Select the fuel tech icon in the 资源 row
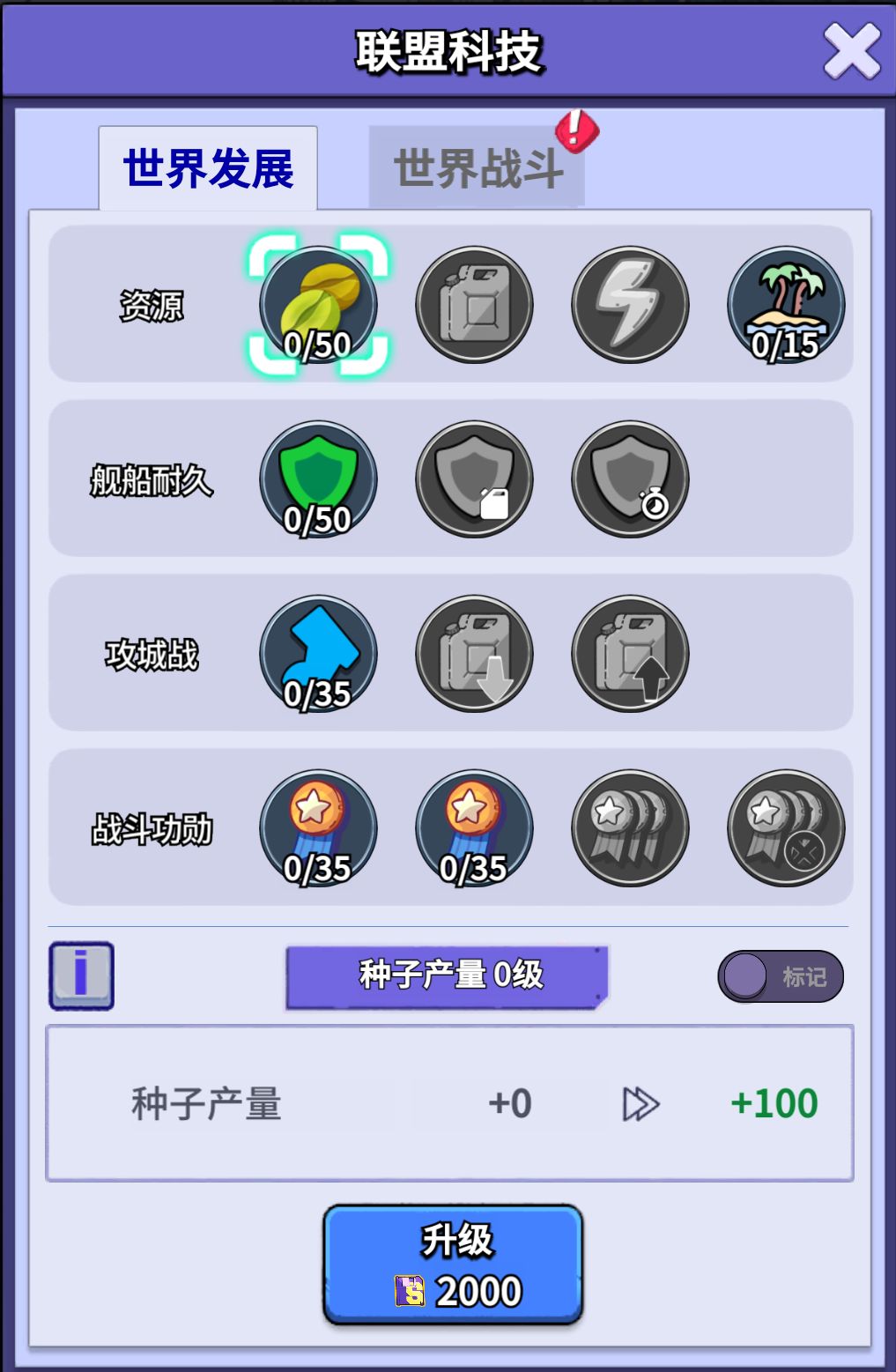The image size is (896, 1372). [x=474, y=303]
